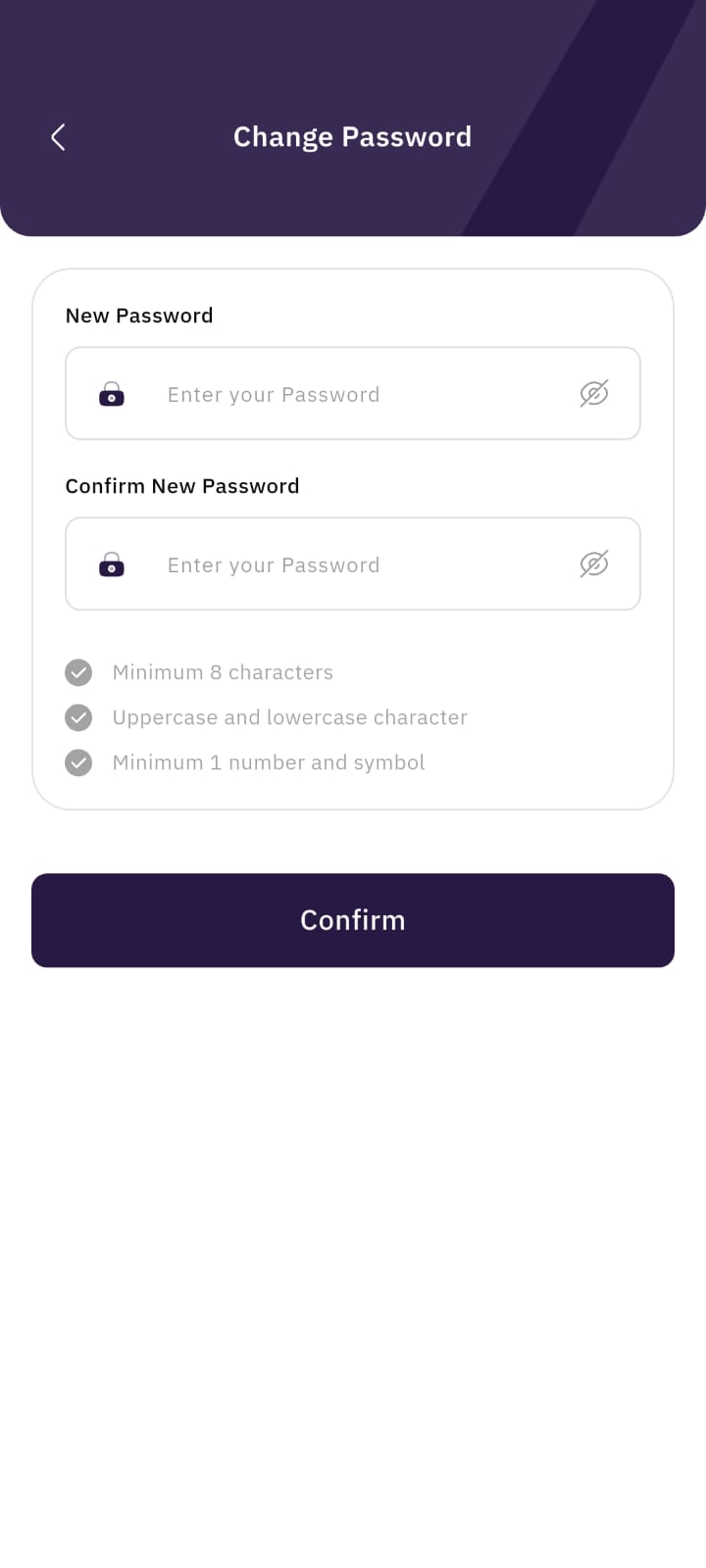Click the hidden-password eye icon in New Password
Image resolution: width=706 pixels, height=1568 pixels.
point(594,393)
